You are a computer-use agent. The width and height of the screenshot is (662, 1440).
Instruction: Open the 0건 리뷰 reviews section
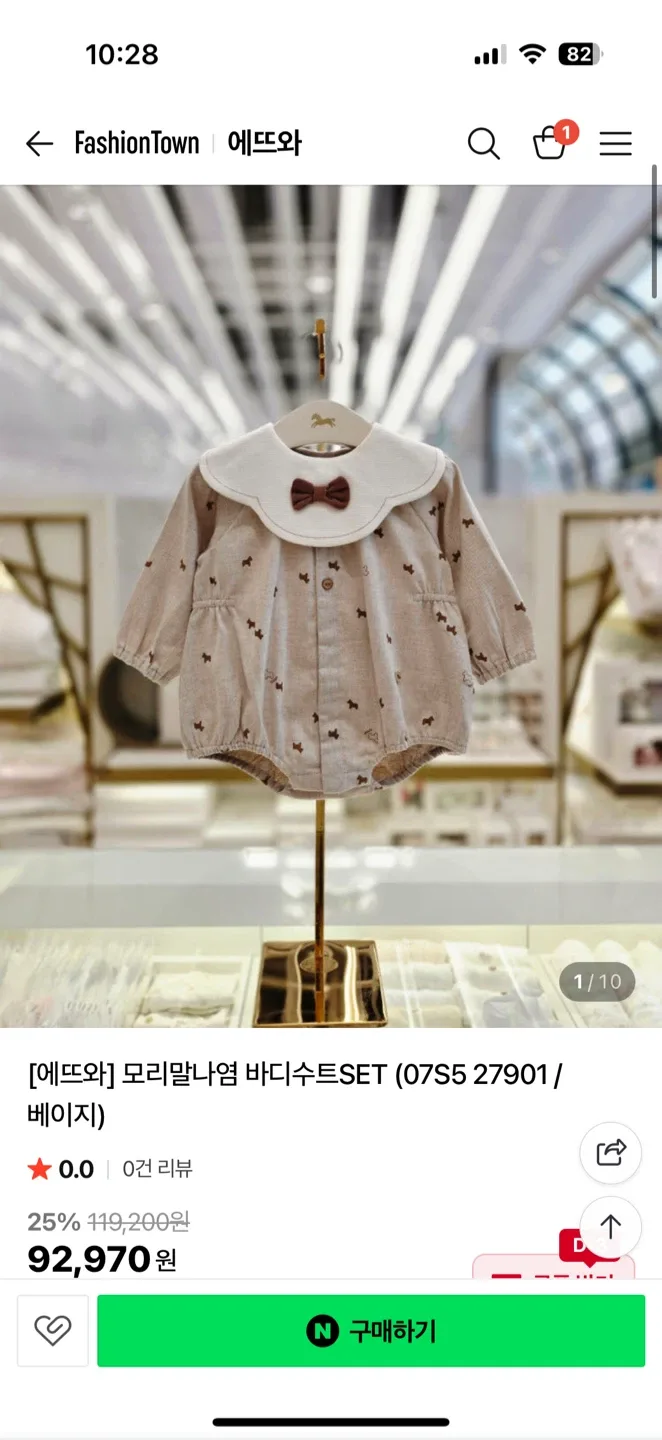pos(157,1169)
